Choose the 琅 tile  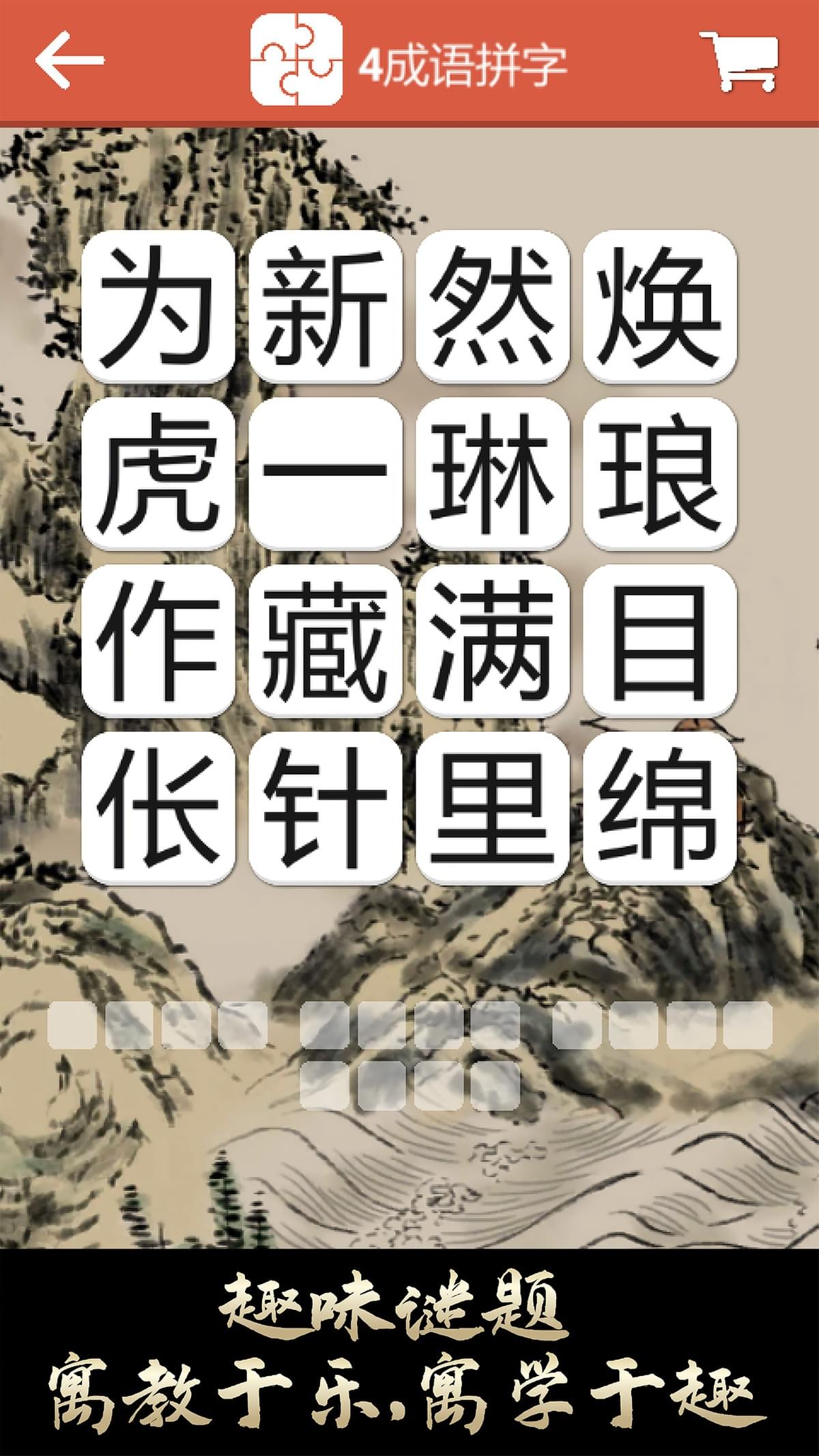coord(660,474)
